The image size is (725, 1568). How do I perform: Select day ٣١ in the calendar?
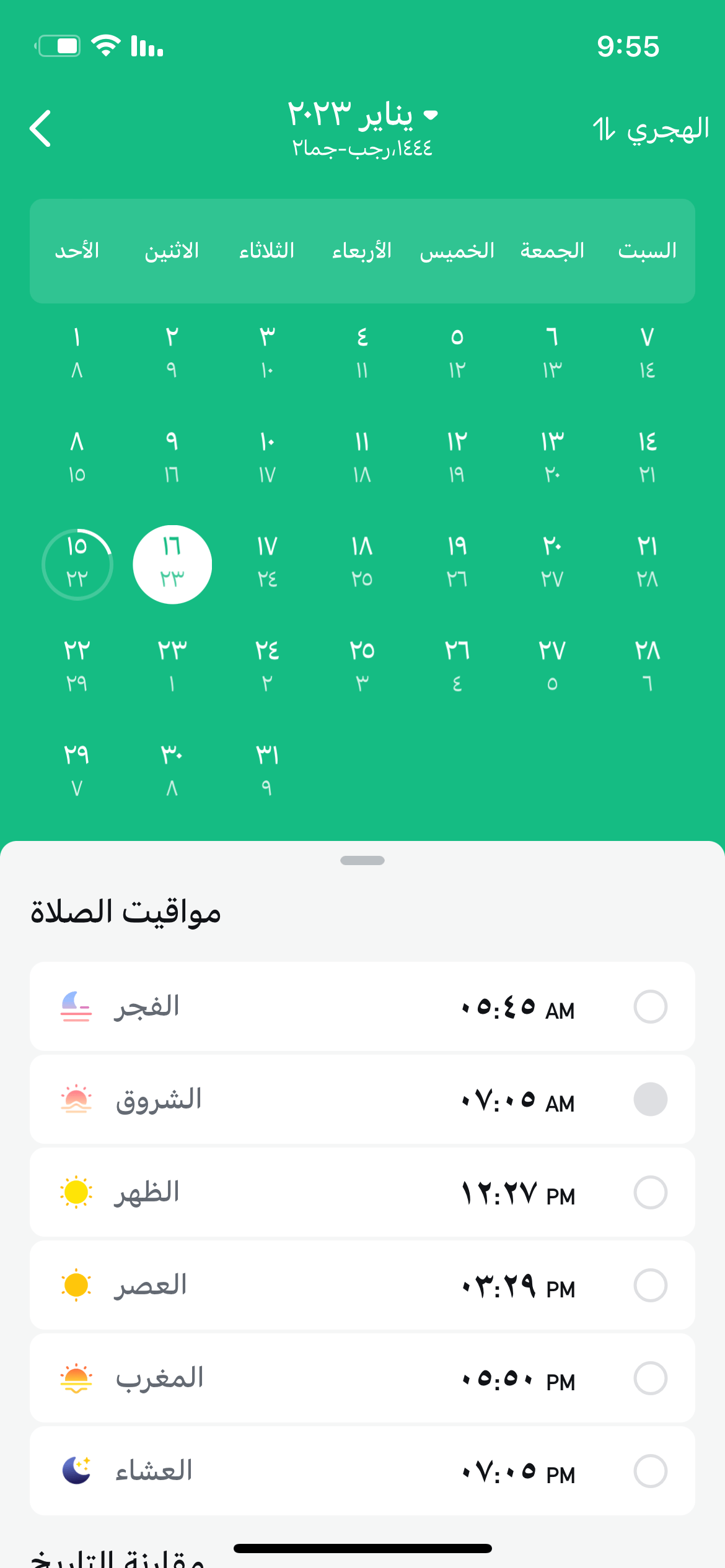[x=267, y=771]
